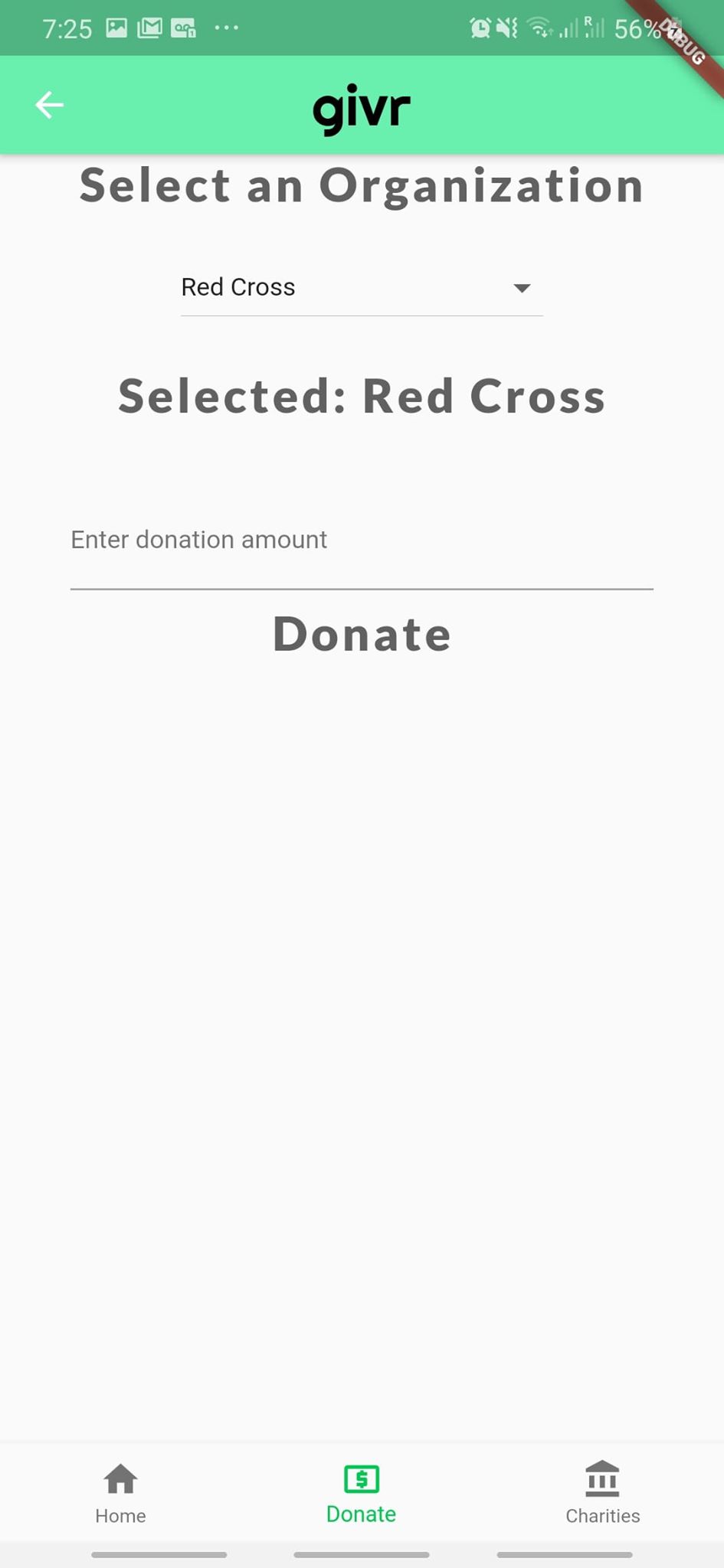This screenshot has width=724, height=1568.
Task: Switch to the Home tab
Action: [x=120, y=1493]
